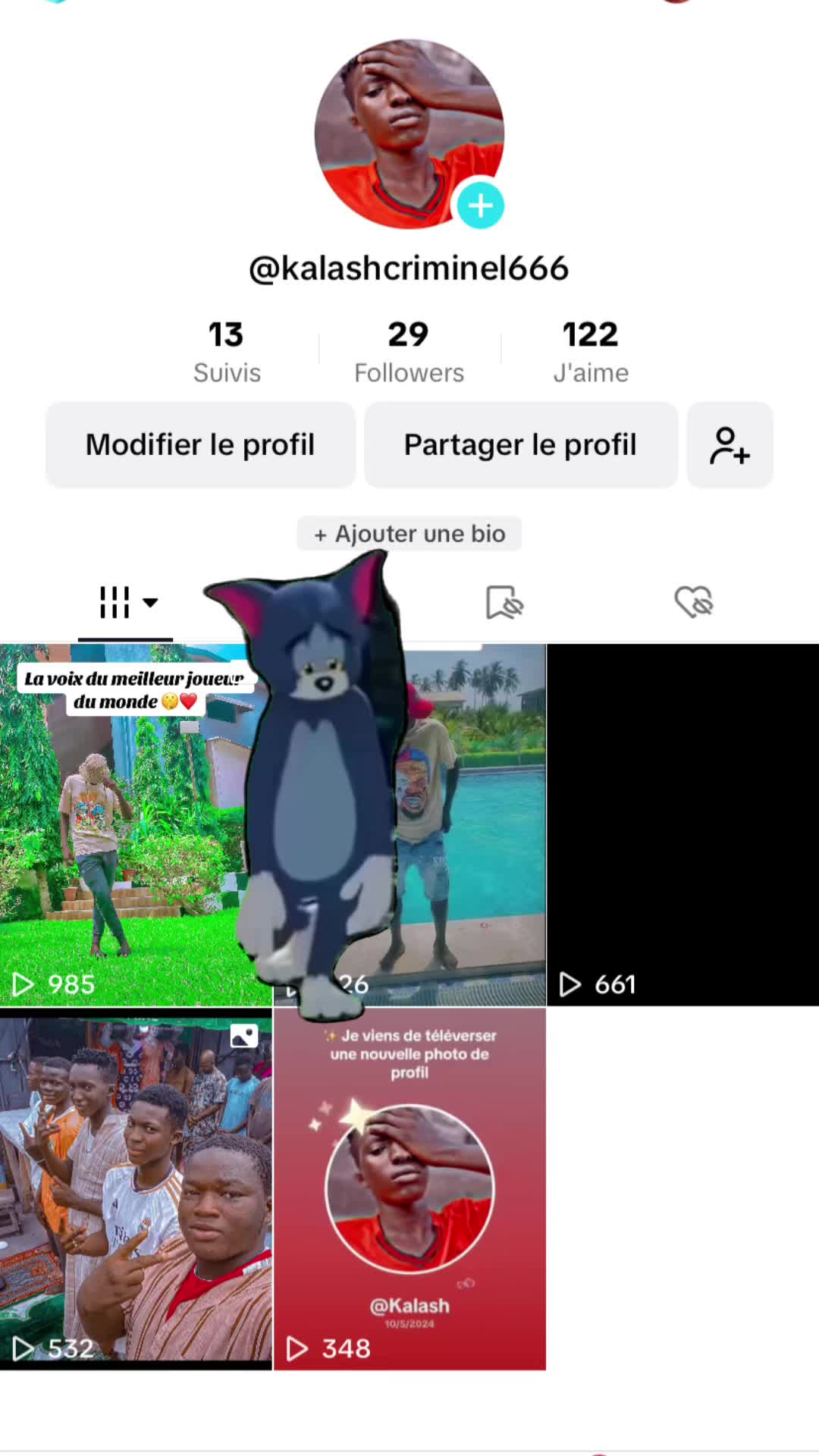
Task: Open the video with 985 views
Action: pyautogui.click(x=121, y=827)
